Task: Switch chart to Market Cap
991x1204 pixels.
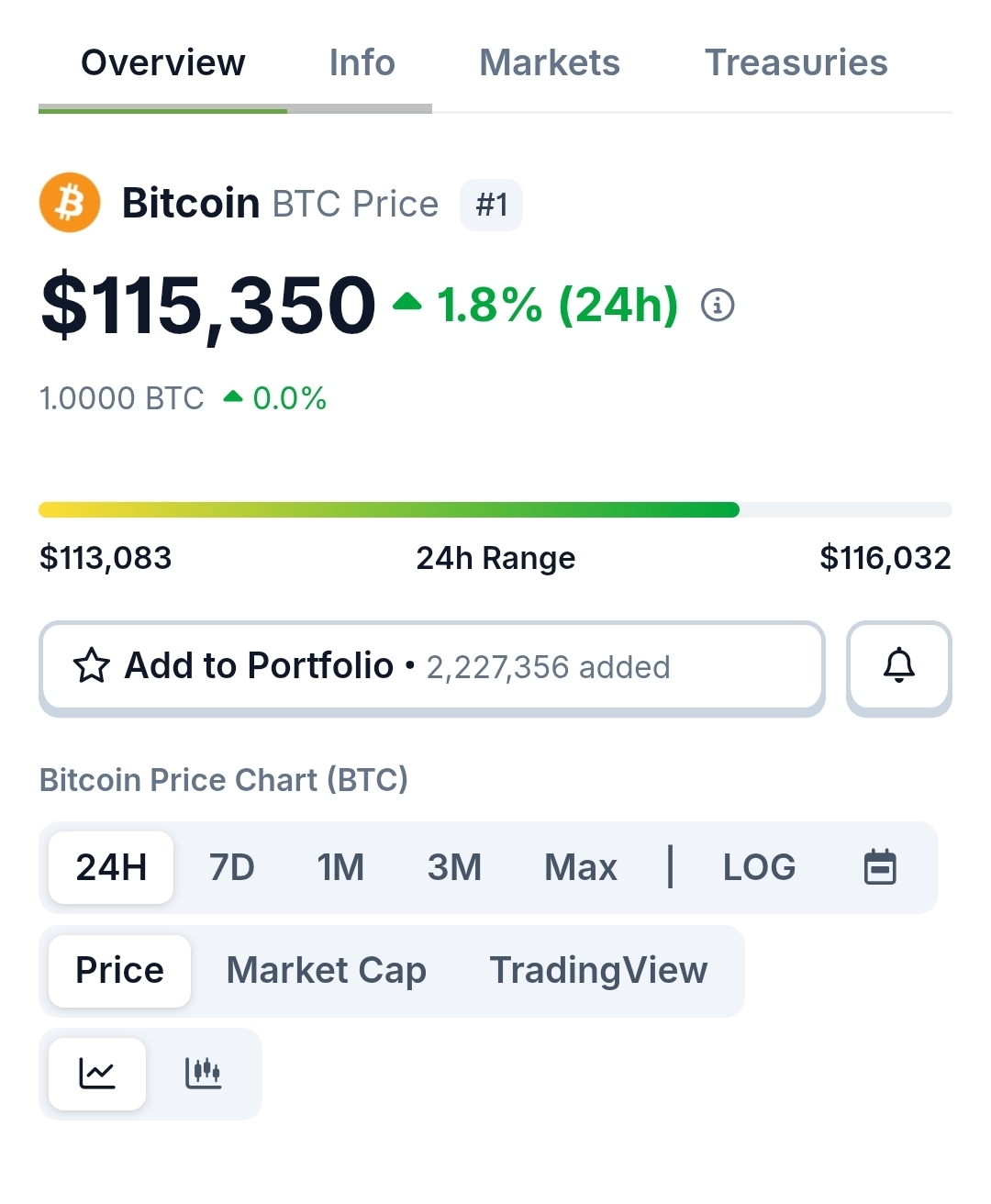Action: click(x=327, y=971)
